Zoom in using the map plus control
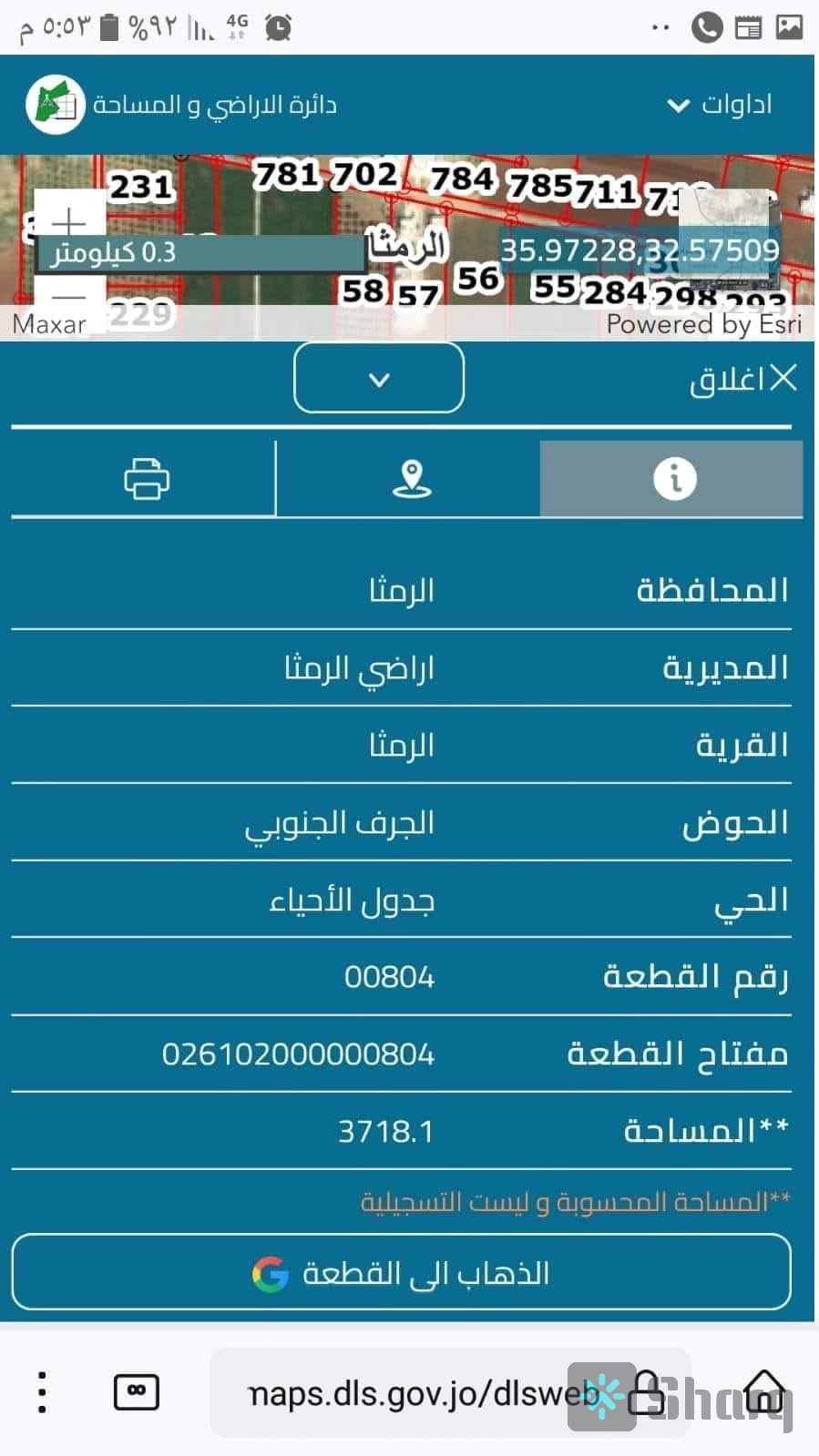This screenshot has height=1456, width=819. coord(68,220)
